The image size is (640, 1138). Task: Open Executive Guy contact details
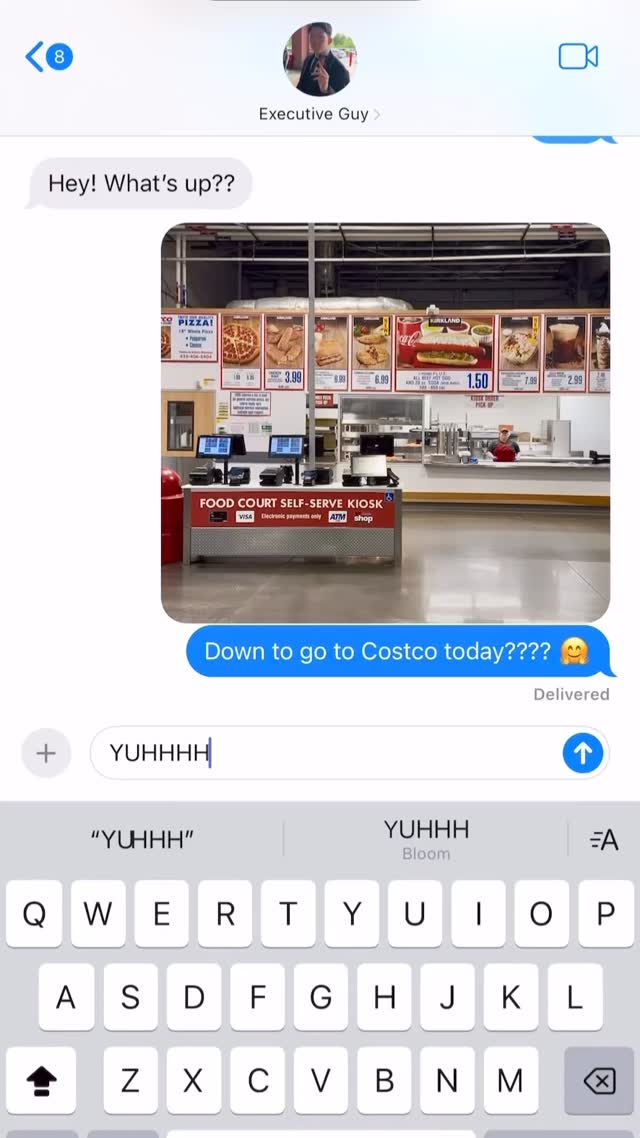tap(319, 76)
